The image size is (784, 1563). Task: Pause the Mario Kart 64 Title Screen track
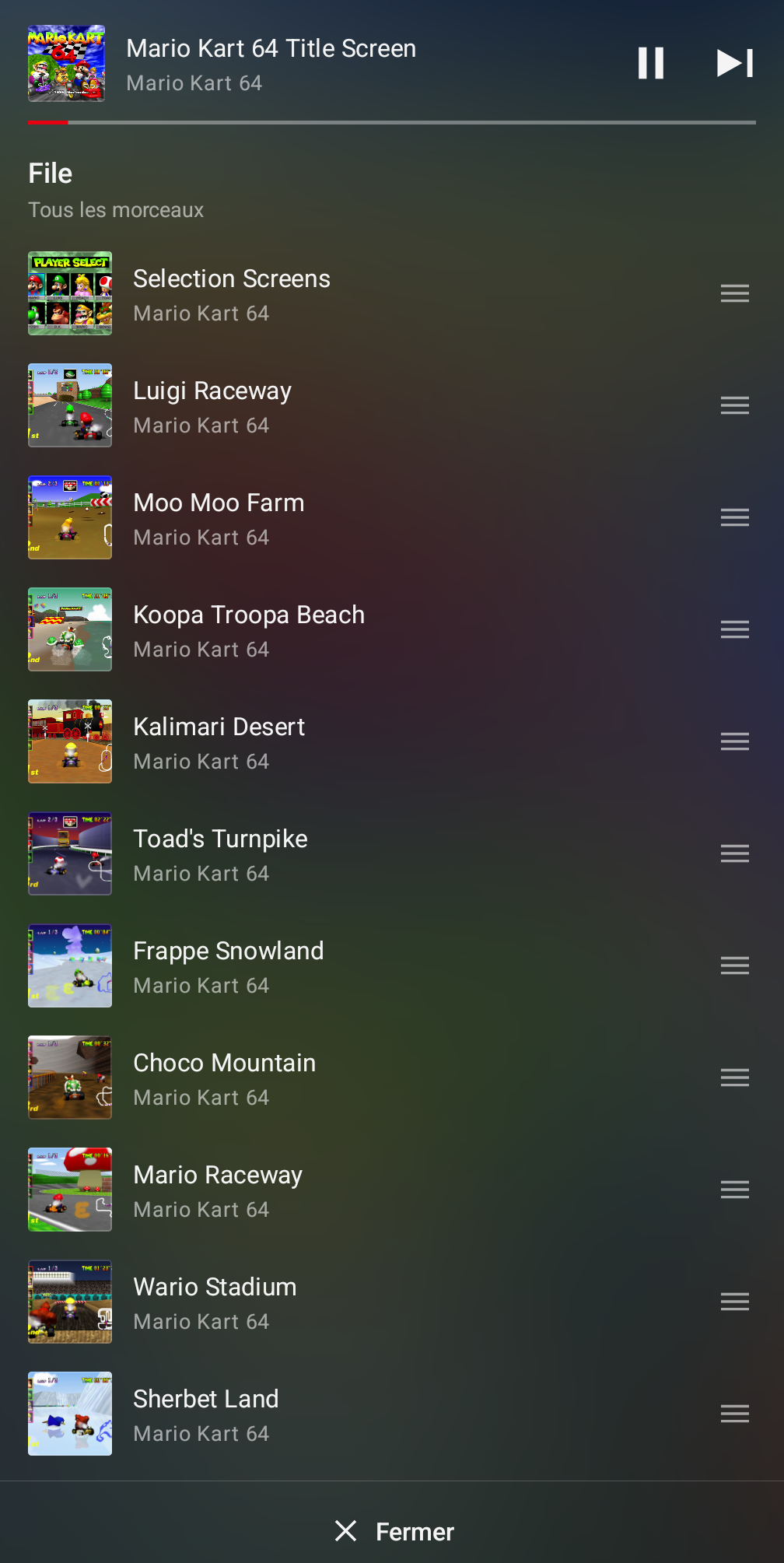651,63
